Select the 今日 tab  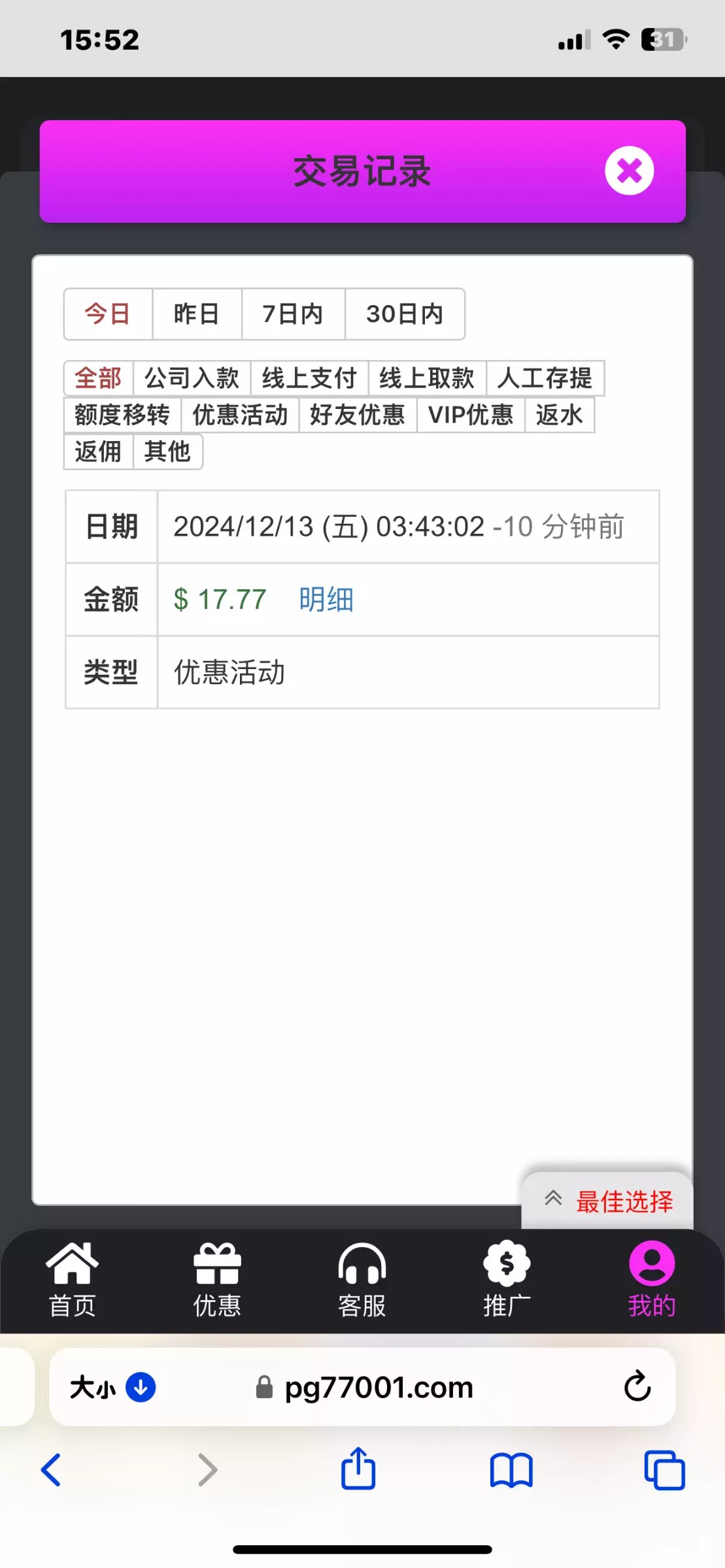click(x=107, y=314)
